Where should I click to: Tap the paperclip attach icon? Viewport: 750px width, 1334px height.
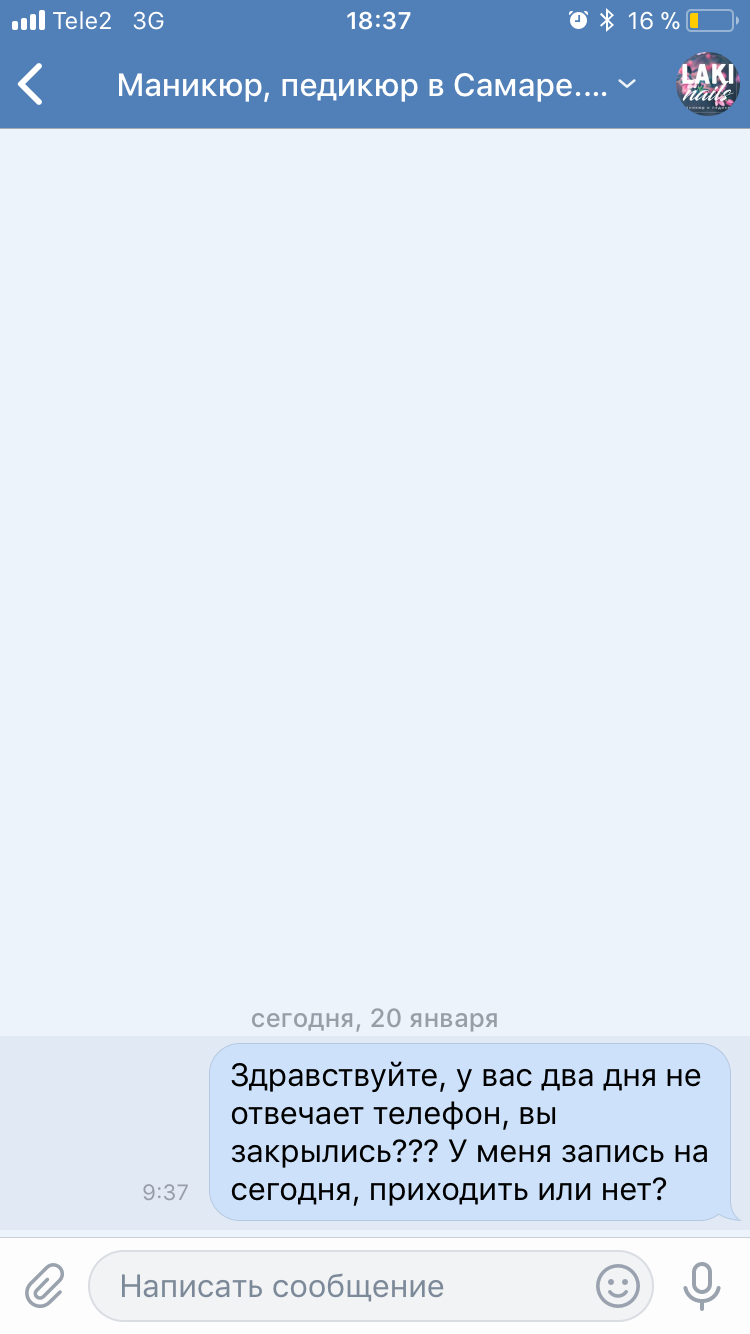point(45,1285)
